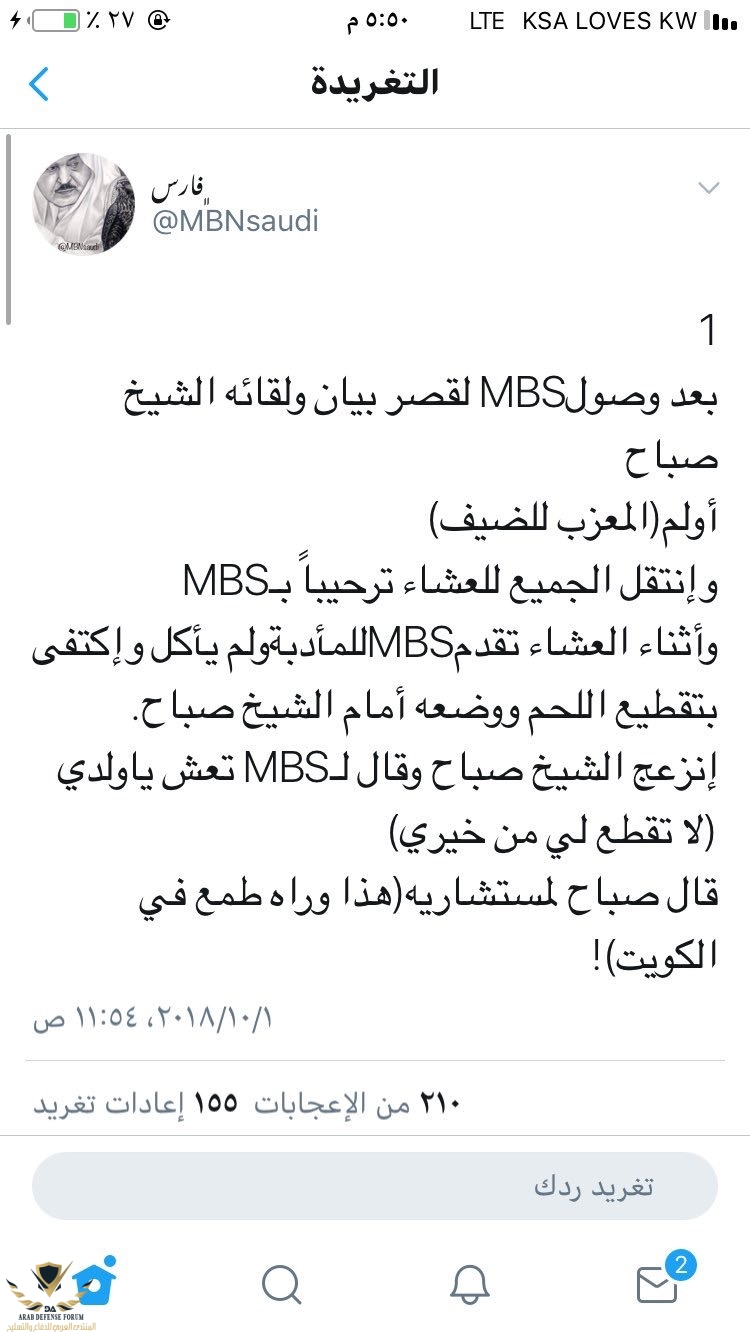
Task: Open the tweet options chevron menu
Action: (708, 188)
